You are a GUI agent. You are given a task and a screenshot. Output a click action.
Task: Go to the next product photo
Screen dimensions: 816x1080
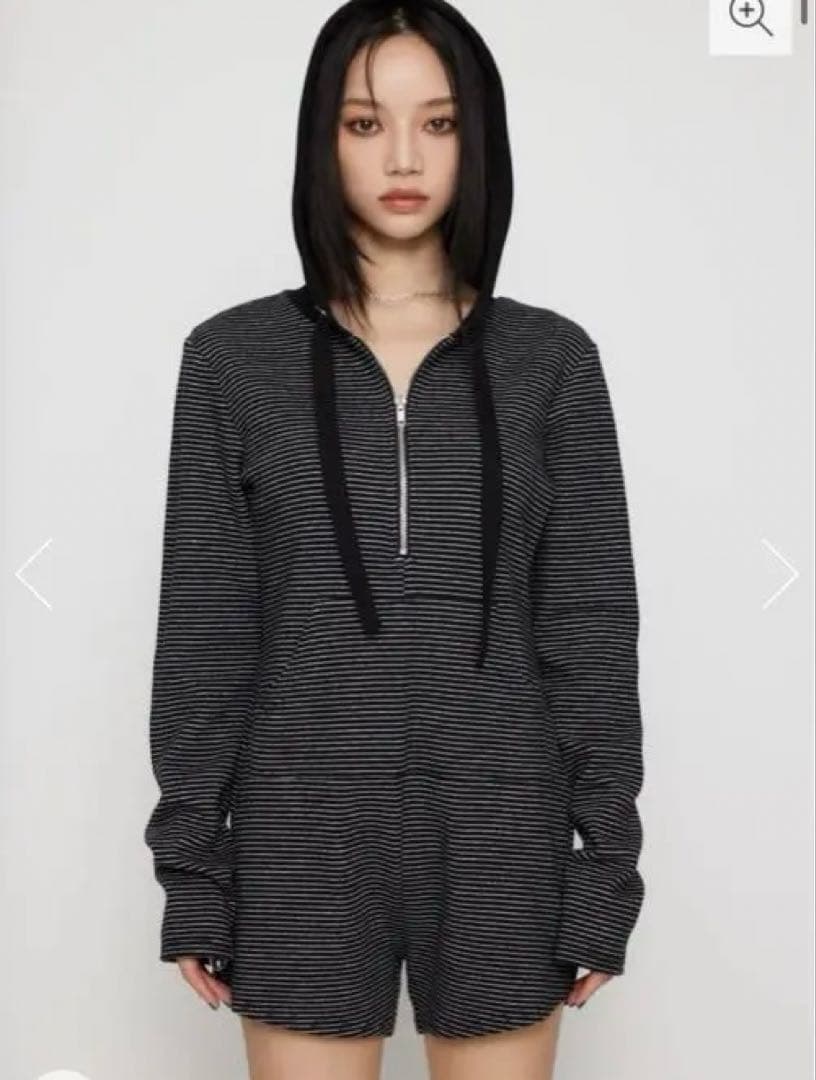point(779,573)
